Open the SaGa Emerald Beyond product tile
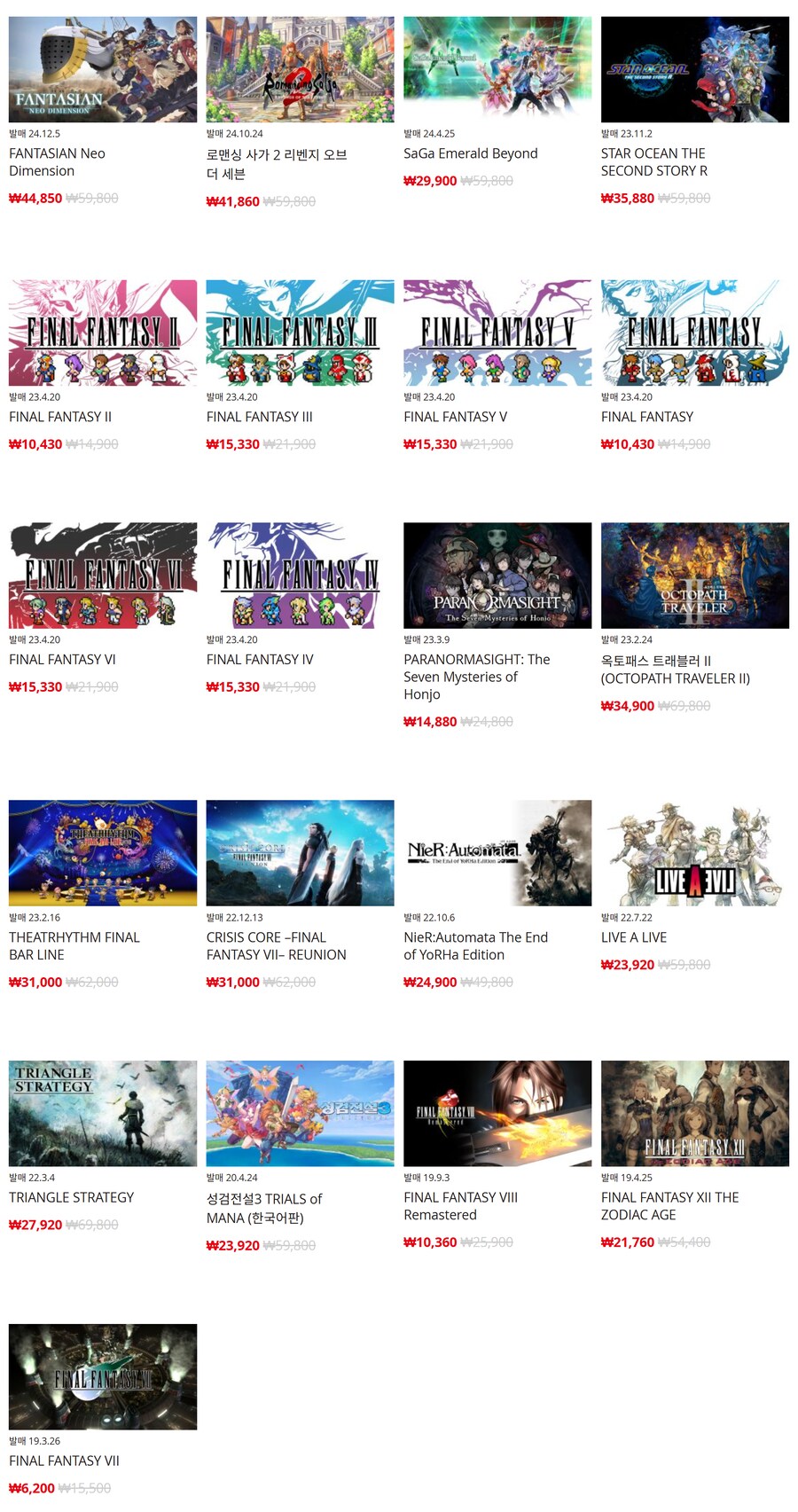The image size is (798, 1512). 497,70
